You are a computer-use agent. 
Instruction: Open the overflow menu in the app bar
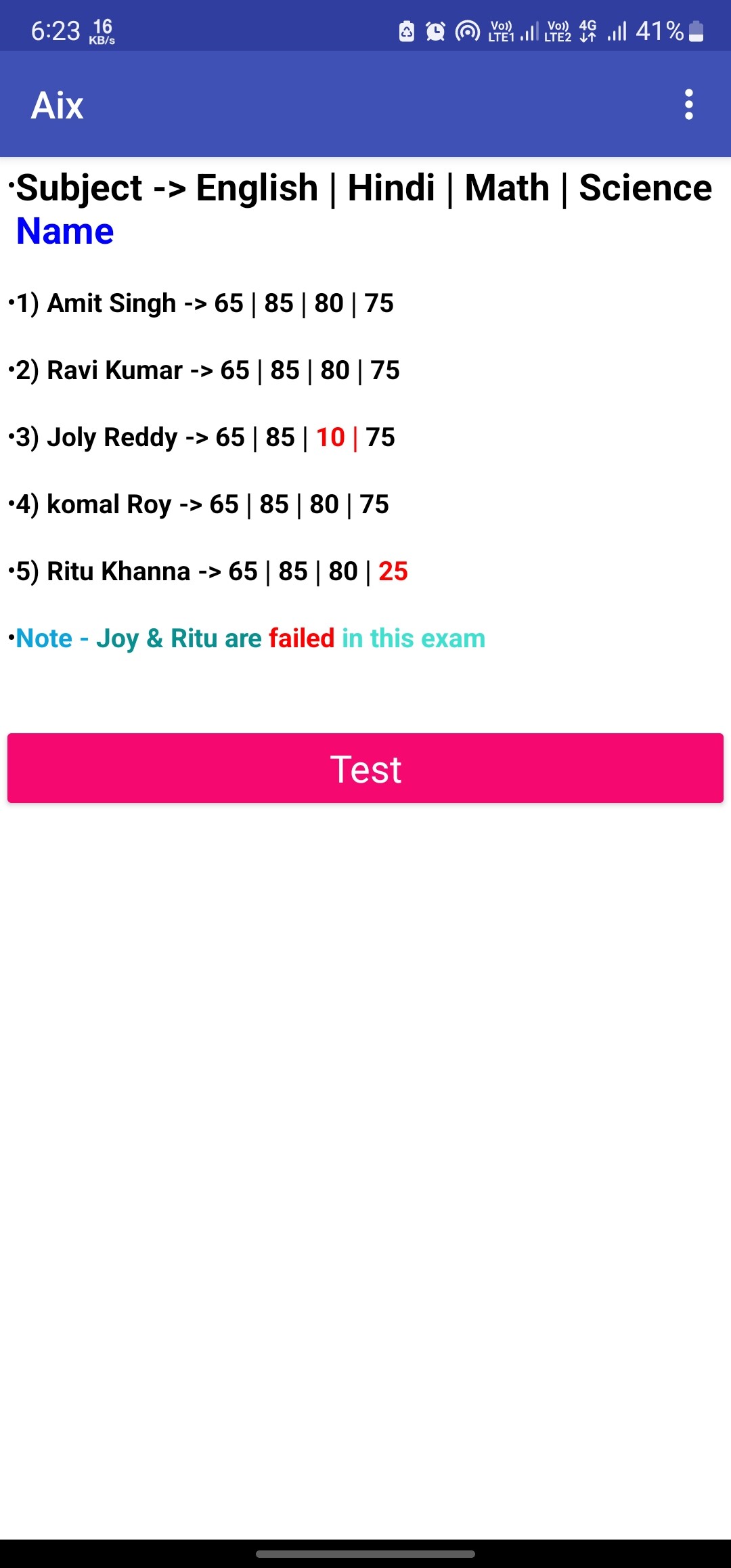(688, 105)
